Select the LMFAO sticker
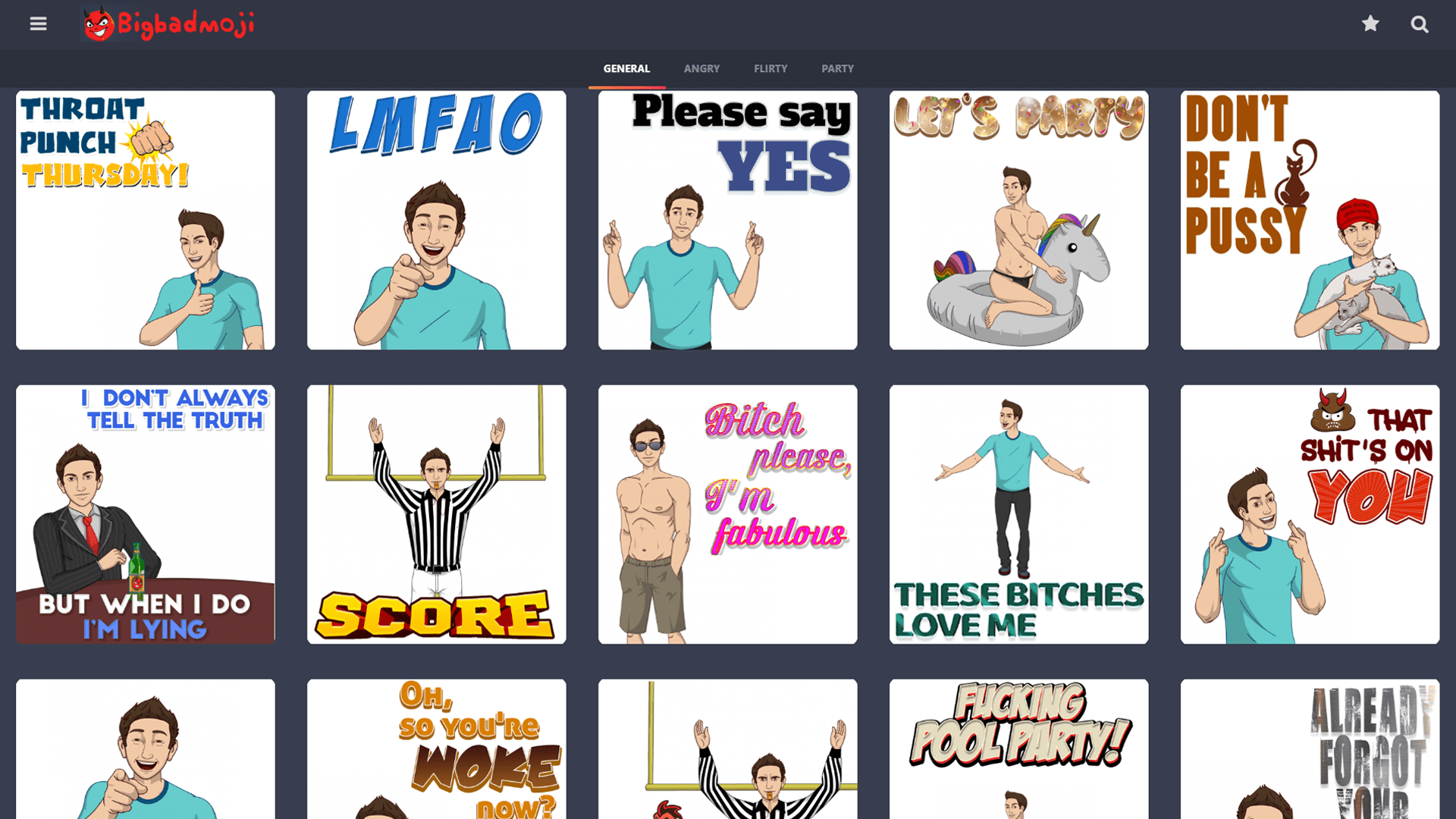 click(436, 220)
